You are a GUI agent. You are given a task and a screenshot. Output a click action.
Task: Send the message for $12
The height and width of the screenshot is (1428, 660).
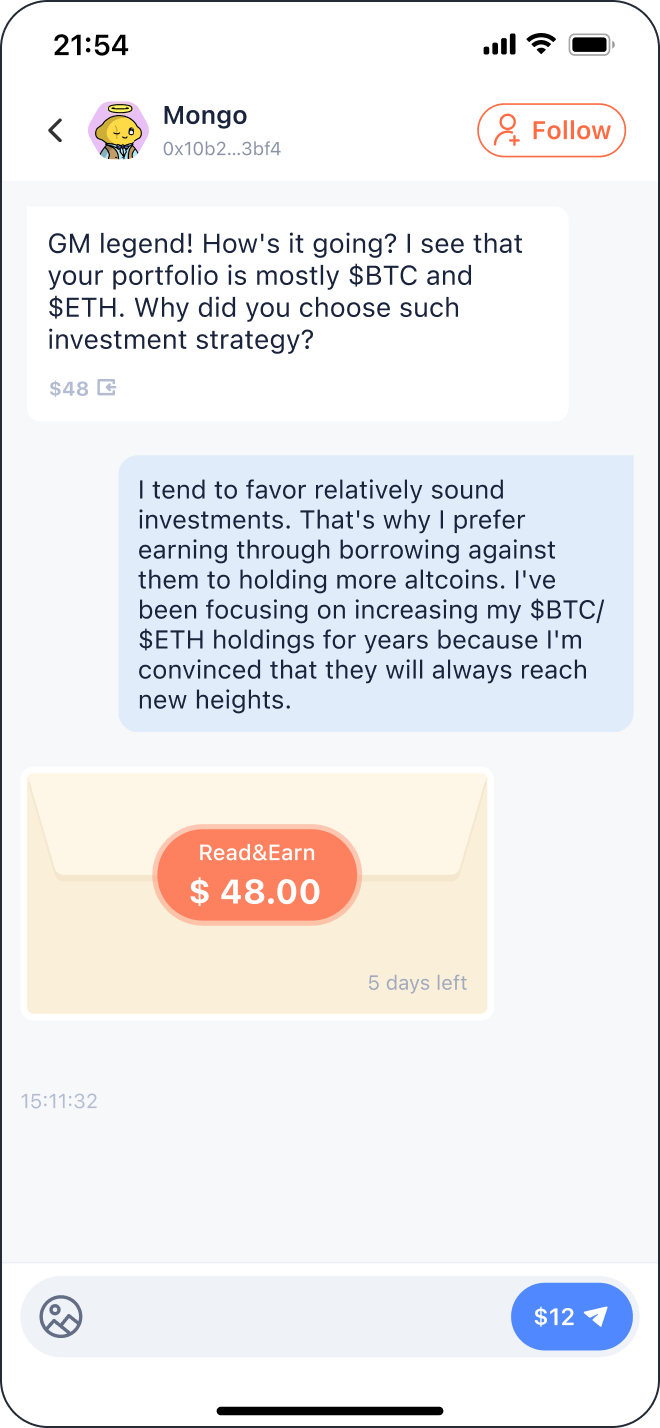(x=571, y=1316)
